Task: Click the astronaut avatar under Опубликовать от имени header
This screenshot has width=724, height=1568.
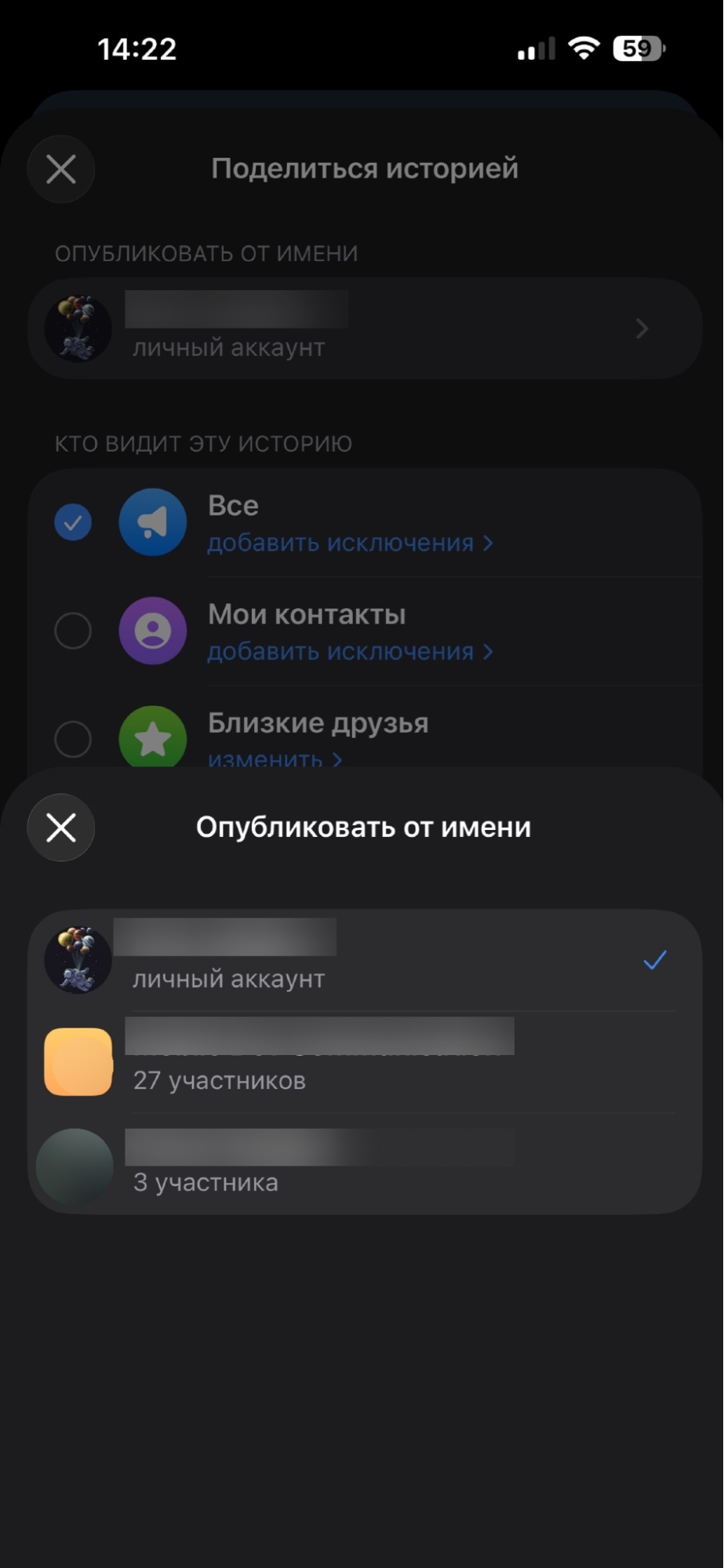Action: point(79,959)
